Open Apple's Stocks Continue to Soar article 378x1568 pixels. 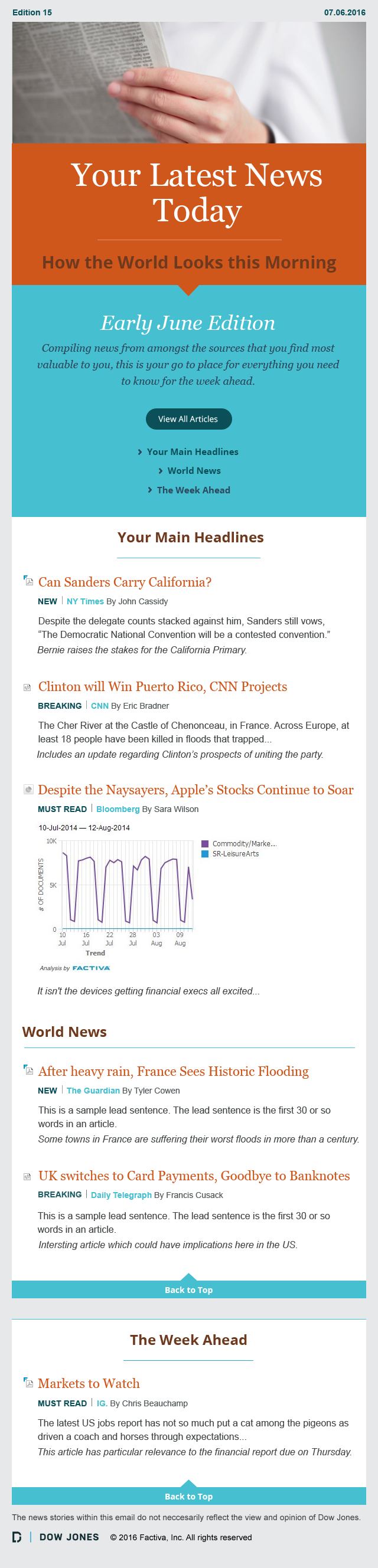(195, 790)
